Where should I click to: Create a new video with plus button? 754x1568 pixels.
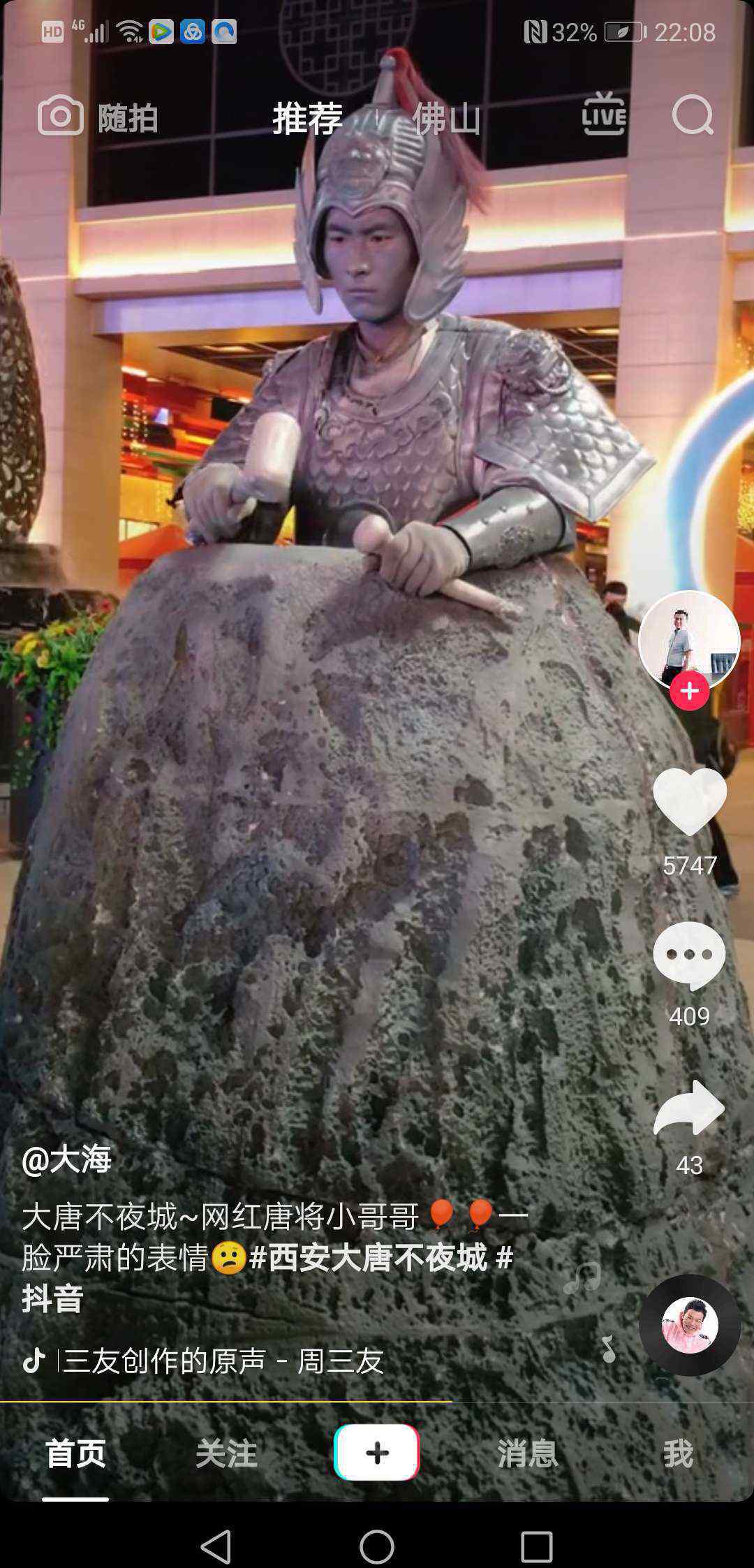pos(377,1453)
